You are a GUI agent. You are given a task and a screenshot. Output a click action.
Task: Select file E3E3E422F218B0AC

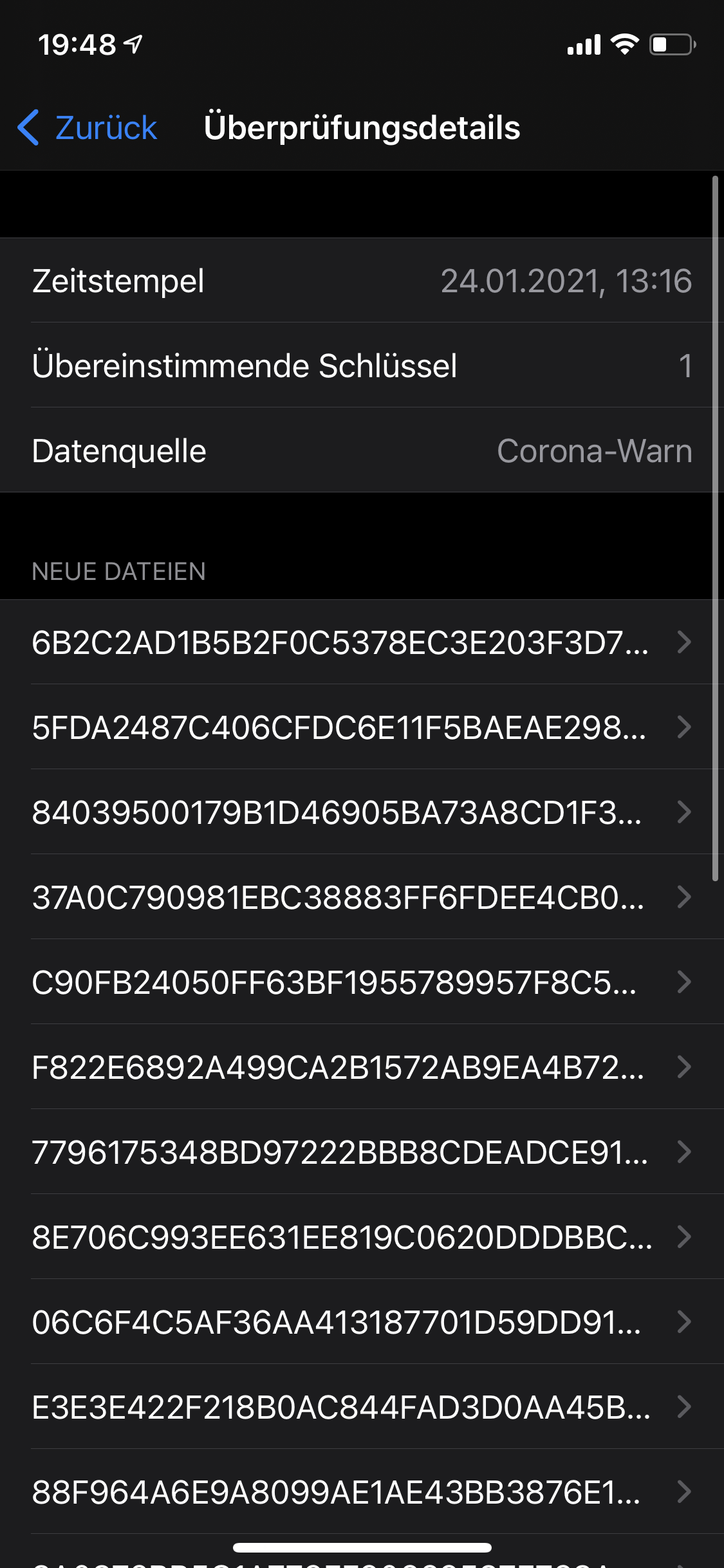360,1407
